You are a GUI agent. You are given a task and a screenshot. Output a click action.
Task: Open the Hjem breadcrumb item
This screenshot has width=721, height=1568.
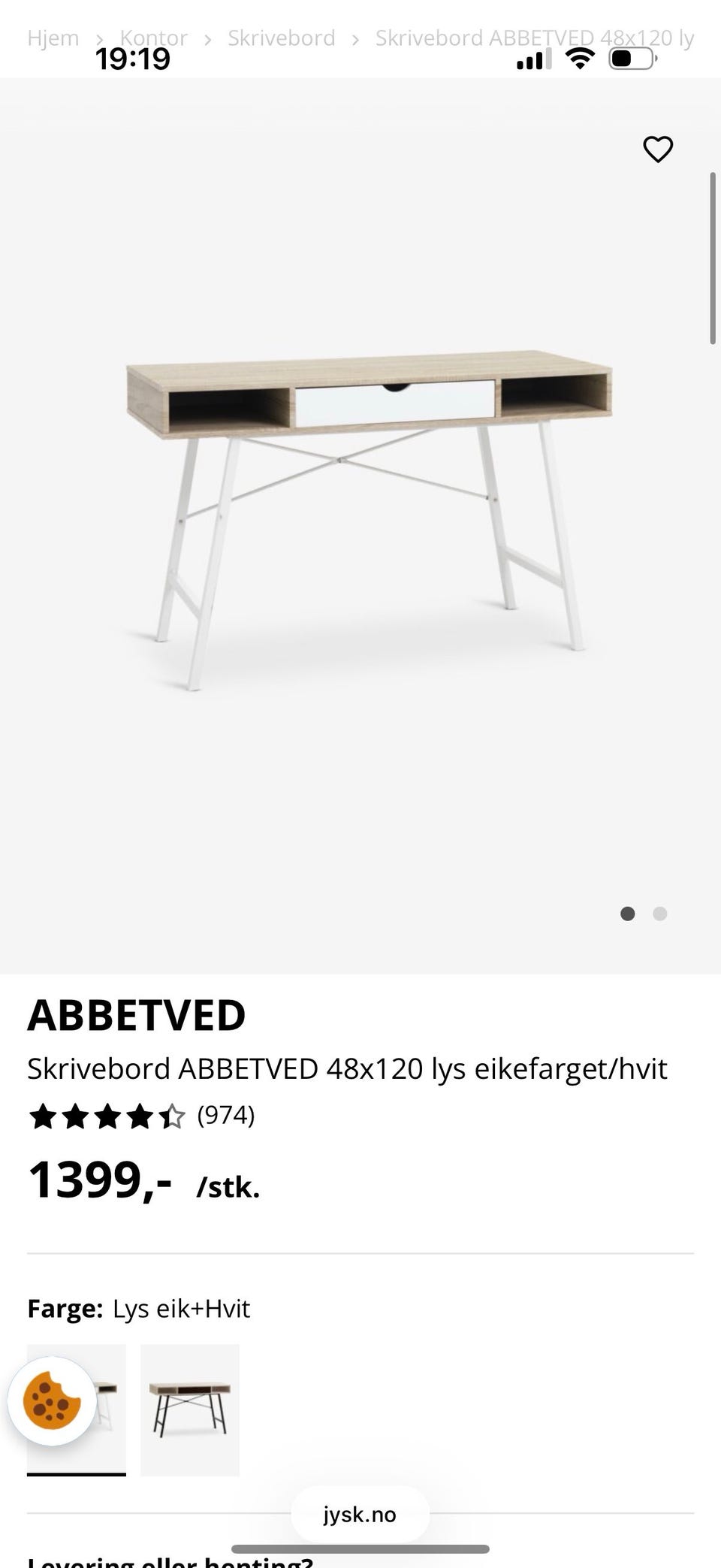pyautogui.click(x=53, y=38)
